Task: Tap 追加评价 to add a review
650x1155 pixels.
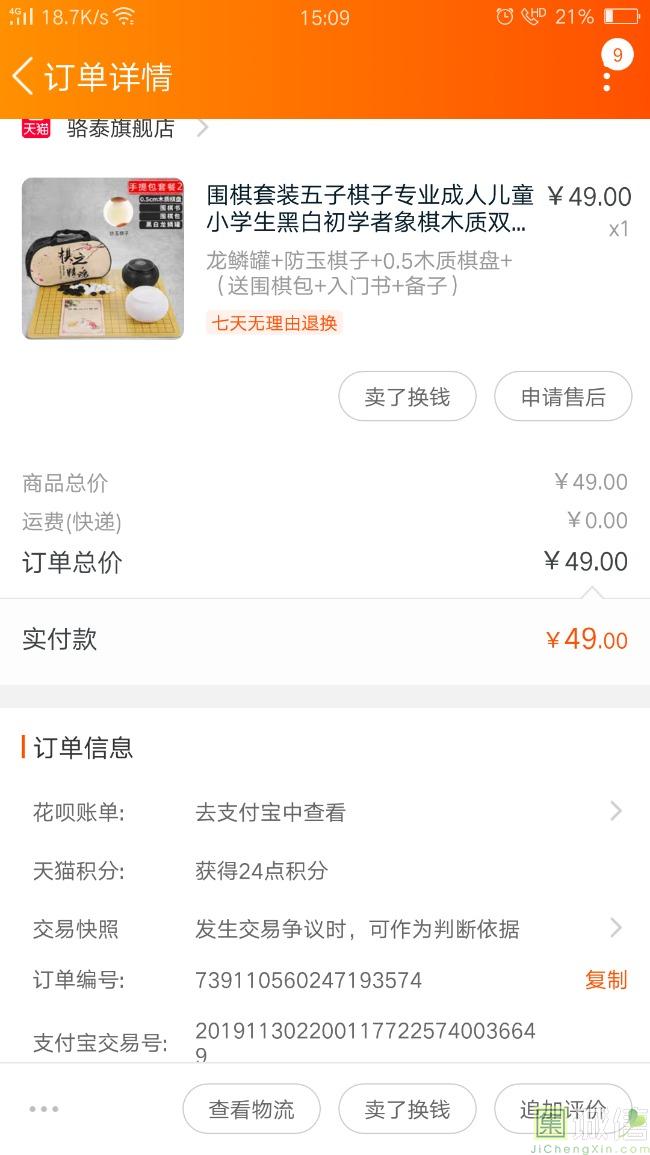Action: coord(563,1109)
